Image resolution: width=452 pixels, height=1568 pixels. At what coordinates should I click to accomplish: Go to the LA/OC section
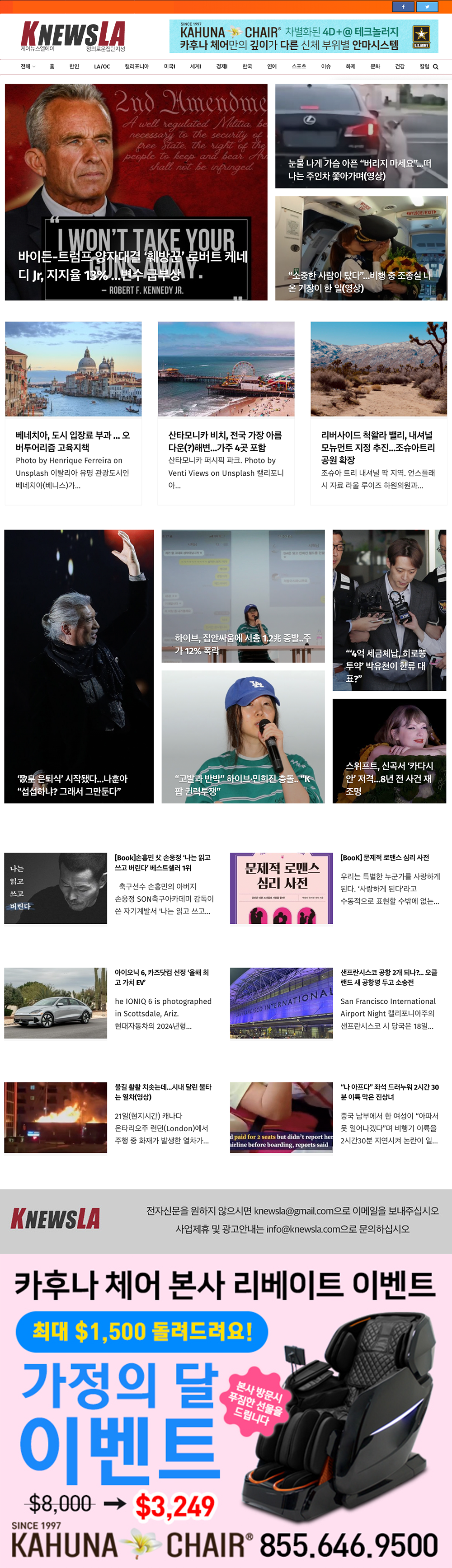click(102, 66)
